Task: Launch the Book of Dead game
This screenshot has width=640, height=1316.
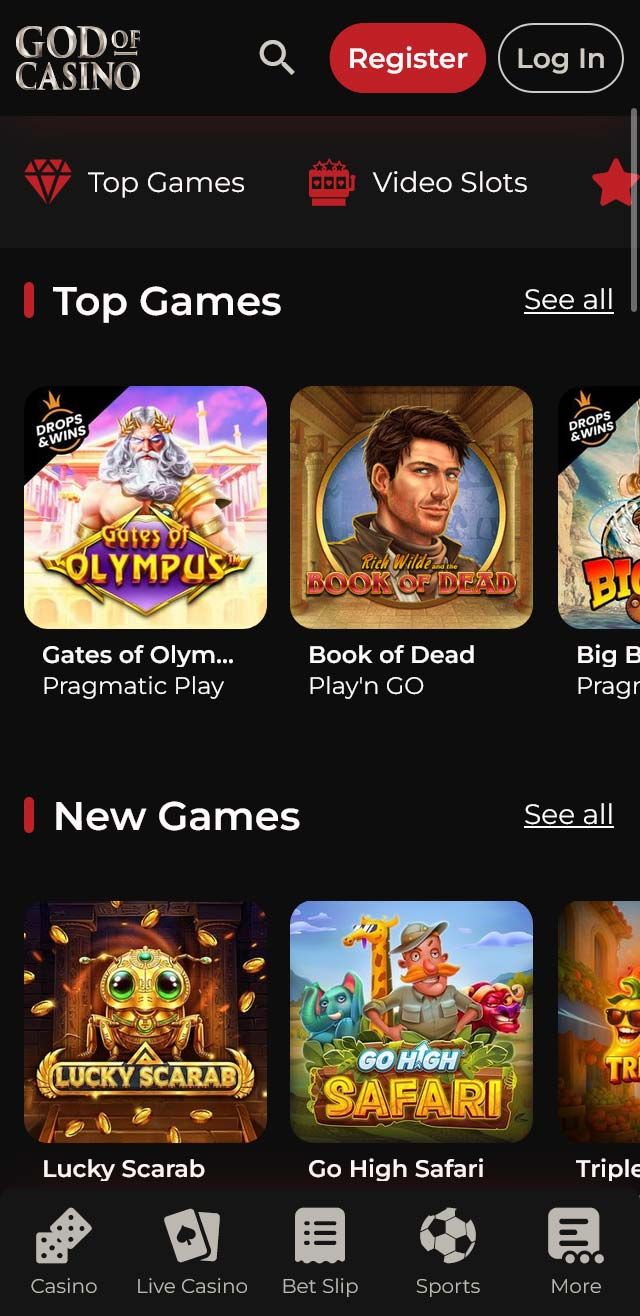Action: [411, 507]
